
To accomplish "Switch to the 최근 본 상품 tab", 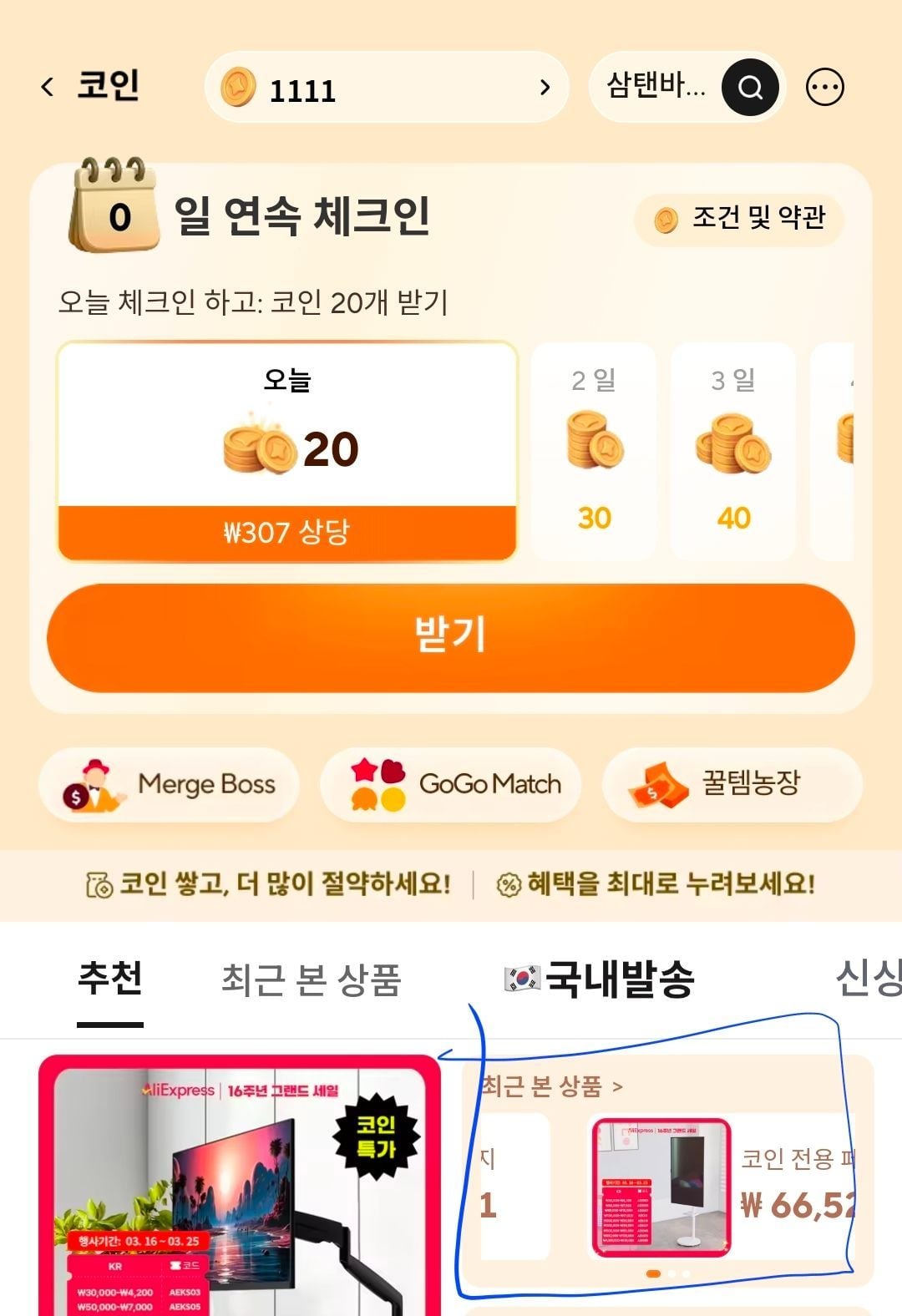I will (x=312, y=979).
